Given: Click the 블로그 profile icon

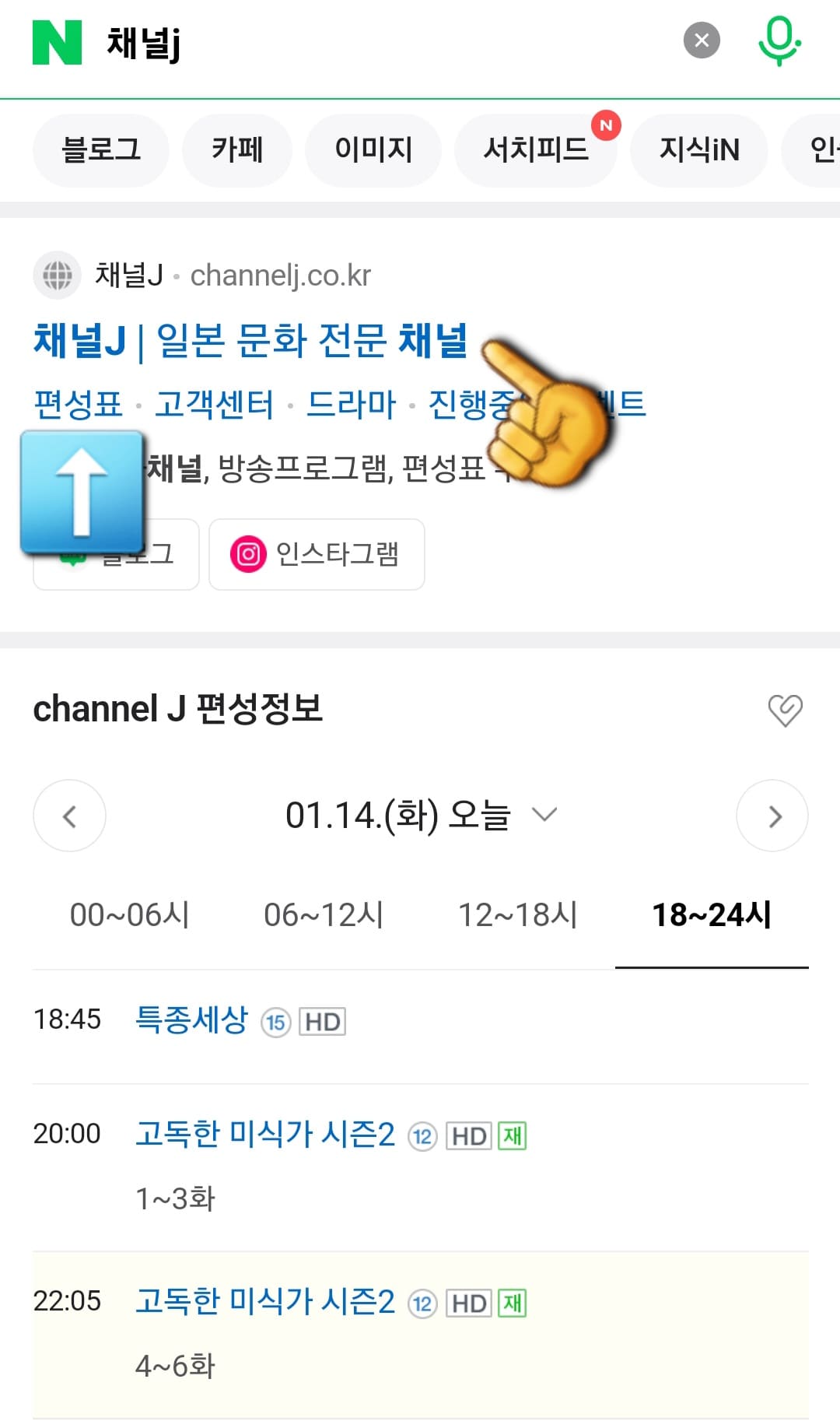Looking at the screenshot, I should [x=72, y=554].
